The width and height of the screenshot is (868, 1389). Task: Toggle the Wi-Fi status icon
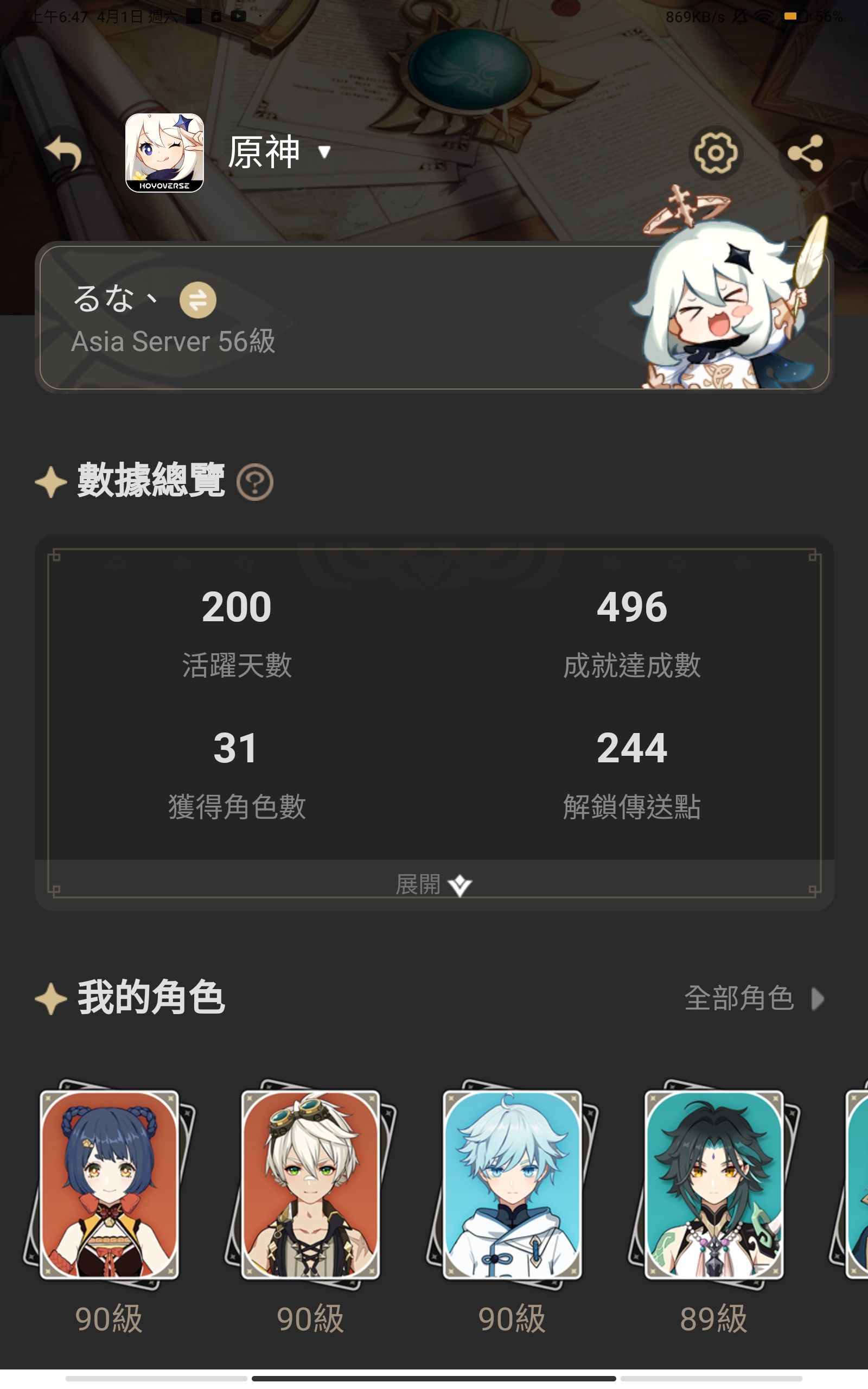pos(763,17)
